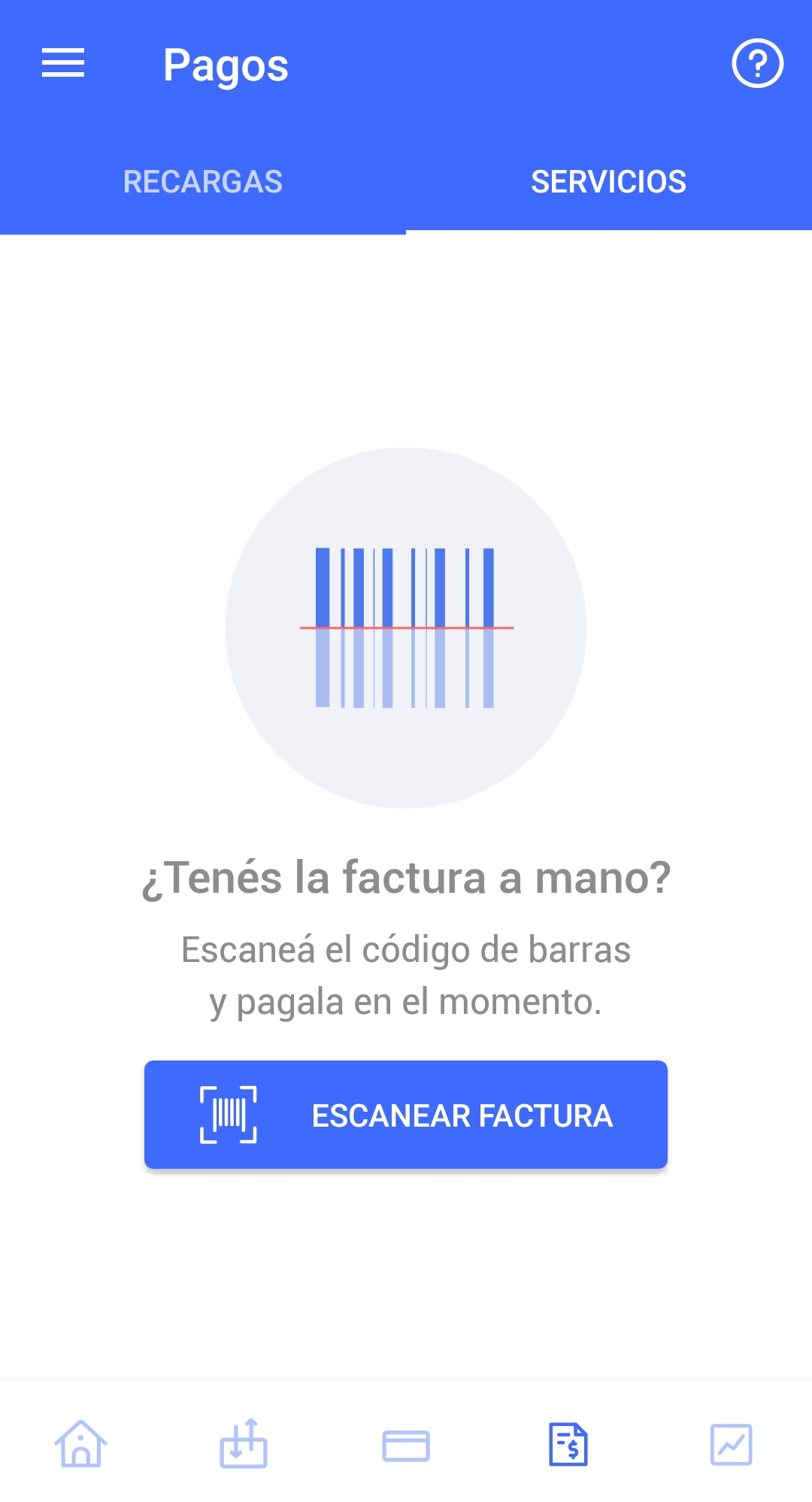Switch to the Recargas tab
Screen dimensions: 812x1502
[203, 182]
